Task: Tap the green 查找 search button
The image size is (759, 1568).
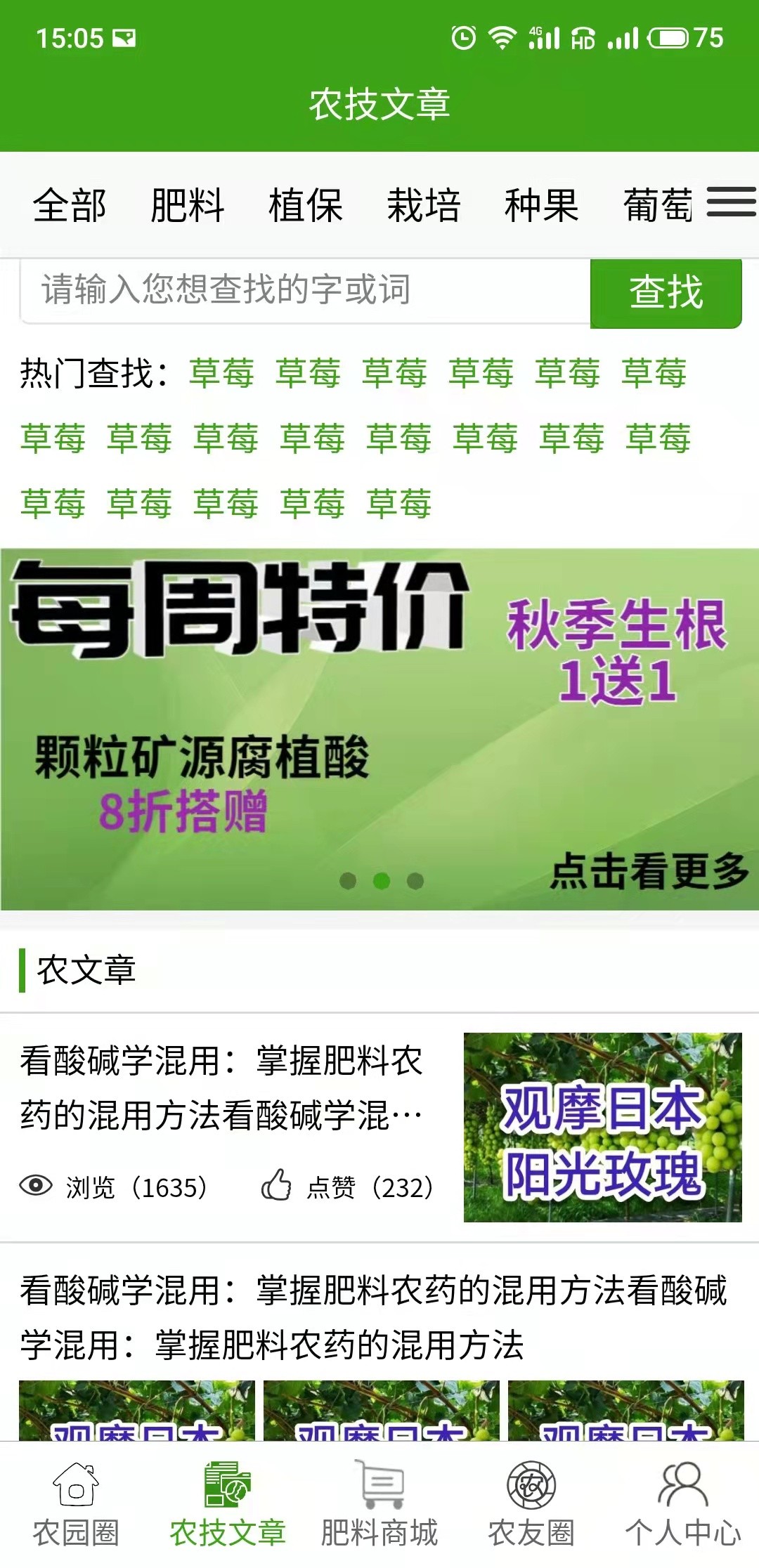Action: [x=666, y=292]
